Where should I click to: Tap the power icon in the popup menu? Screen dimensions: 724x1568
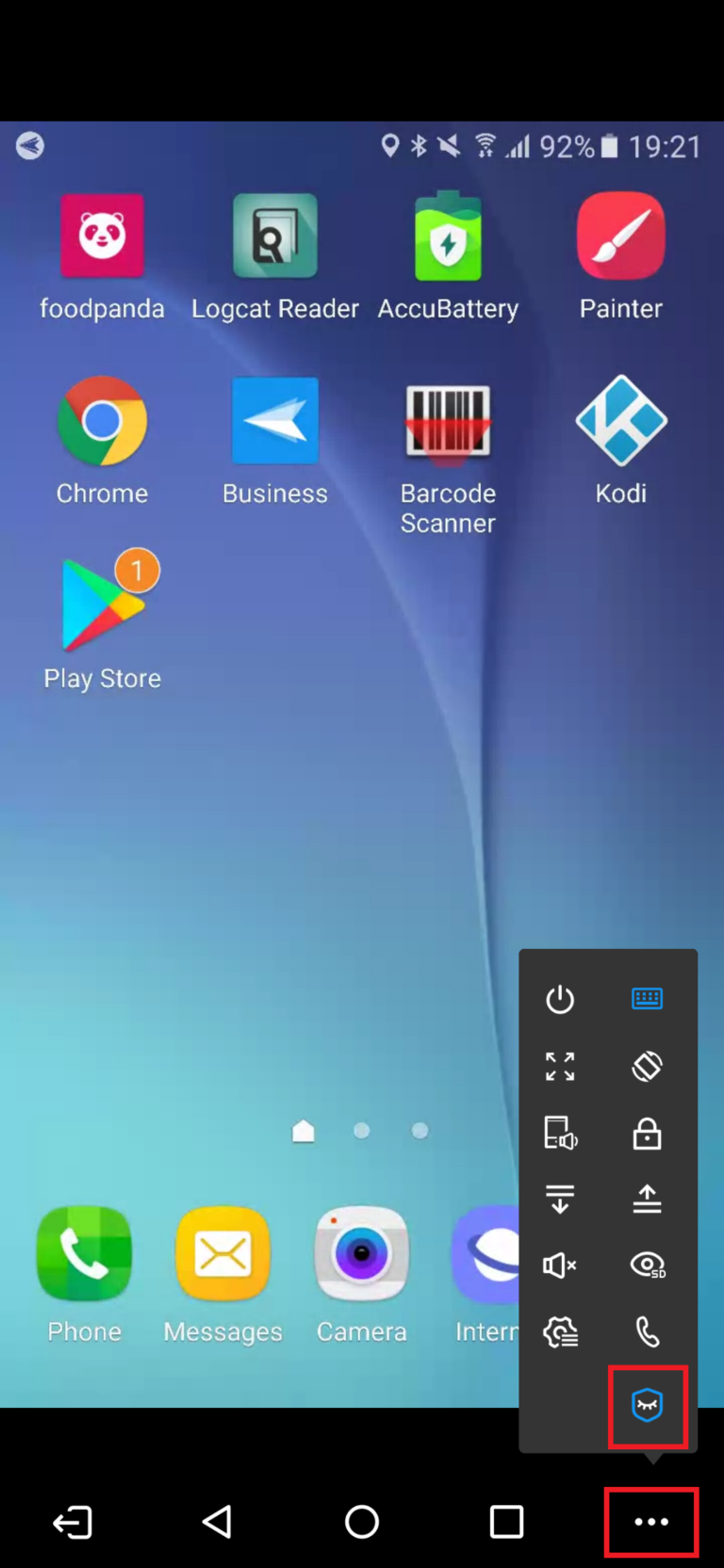click(560, 999)
